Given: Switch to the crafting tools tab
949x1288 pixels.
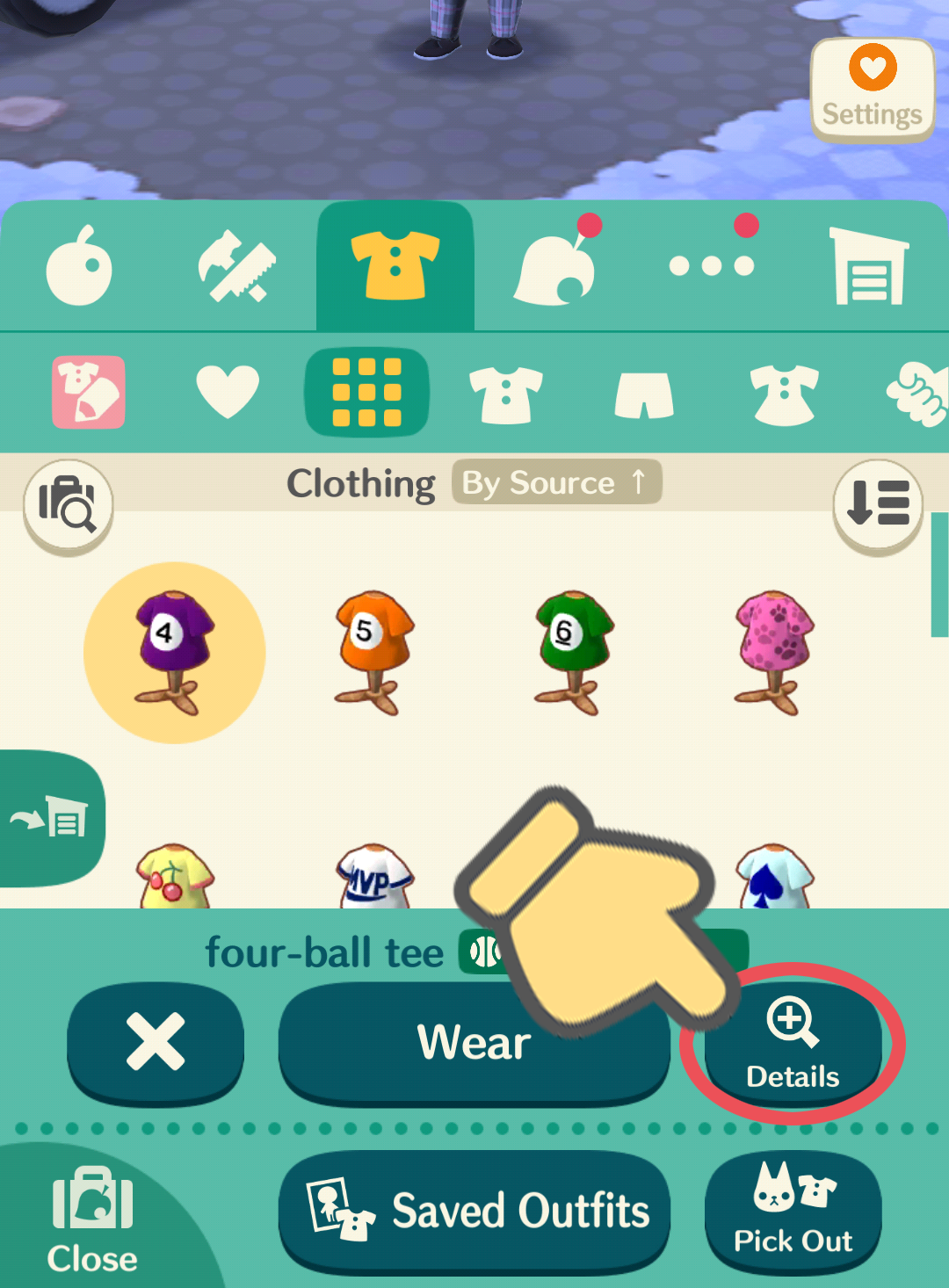Looking at the screenshot, I should [236, 266].
